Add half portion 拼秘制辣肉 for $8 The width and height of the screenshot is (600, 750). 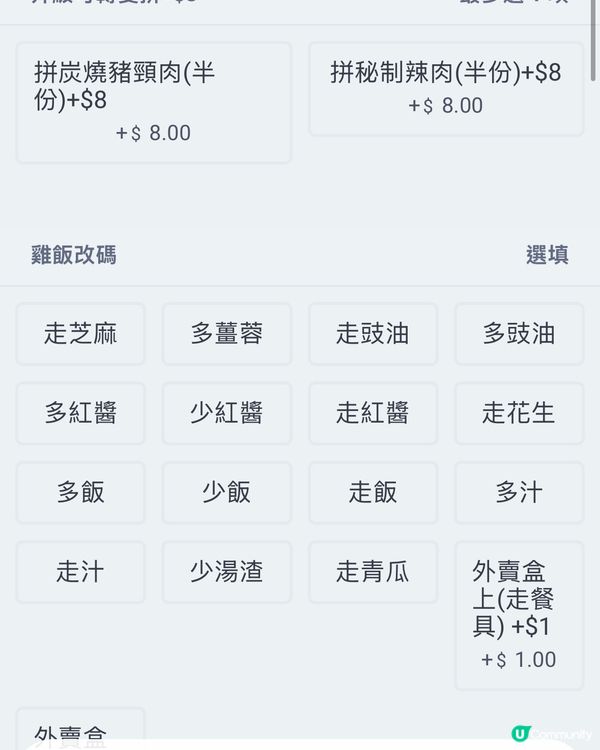(x=445, y=88)
